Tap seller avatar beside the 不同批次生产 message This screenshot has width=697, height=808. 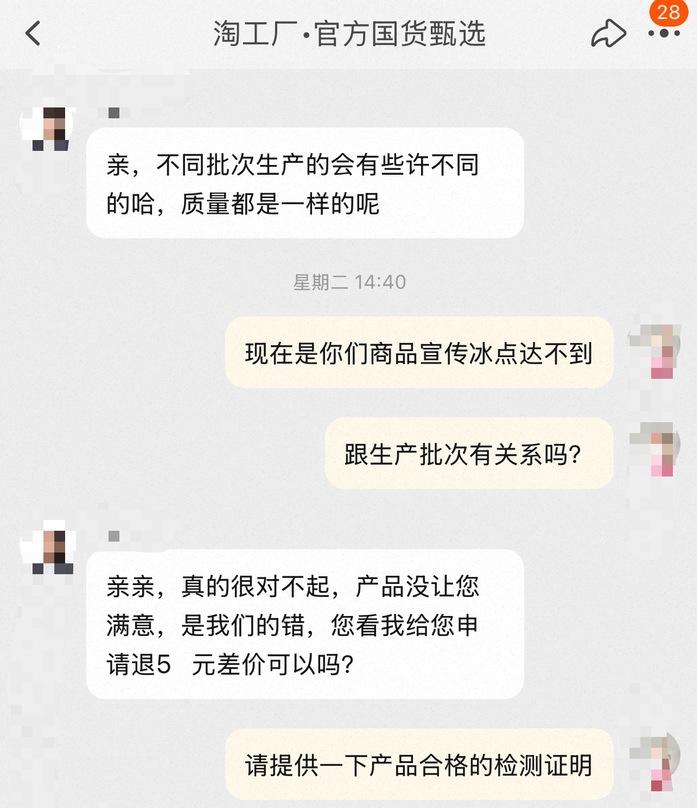coord(51,127)
